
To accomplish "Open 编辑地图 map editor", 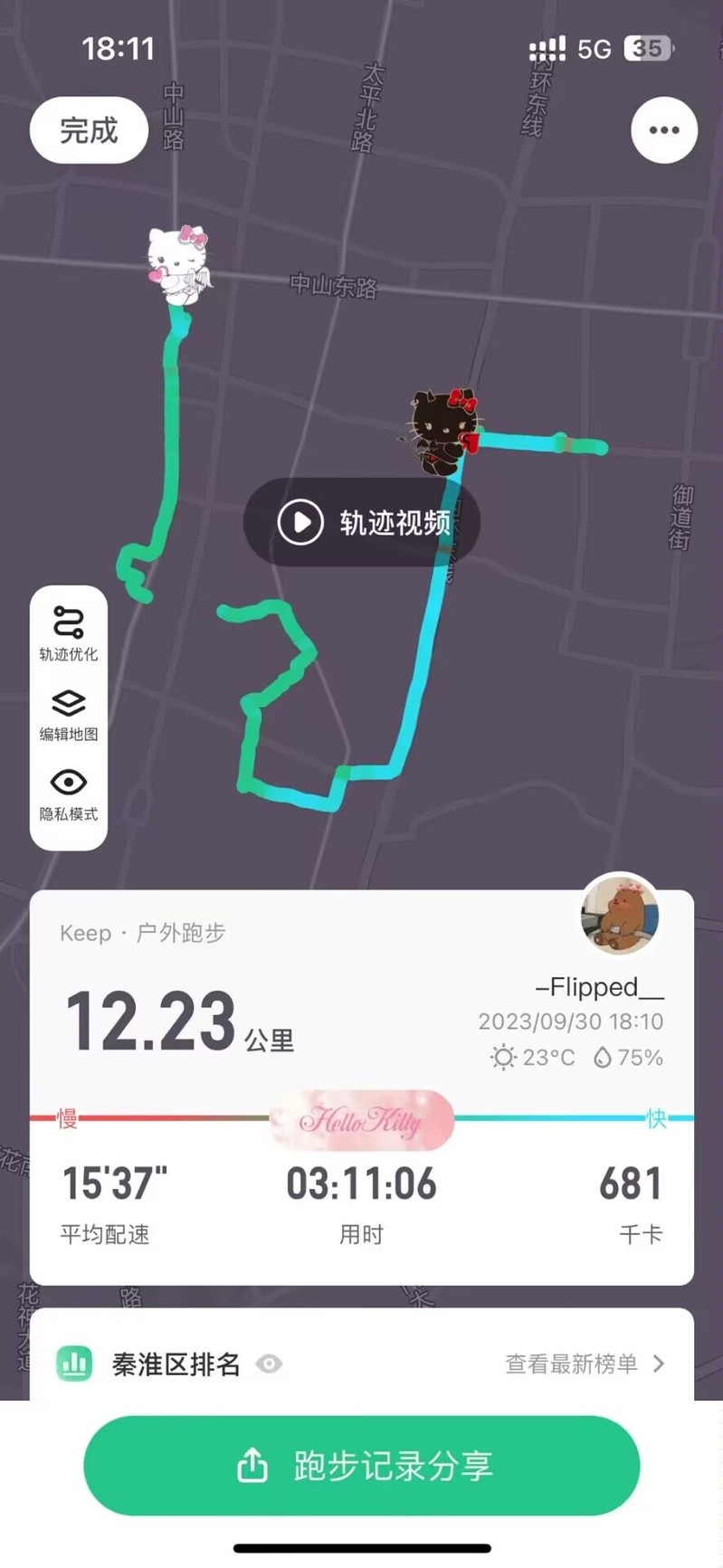I will (69, 714).
